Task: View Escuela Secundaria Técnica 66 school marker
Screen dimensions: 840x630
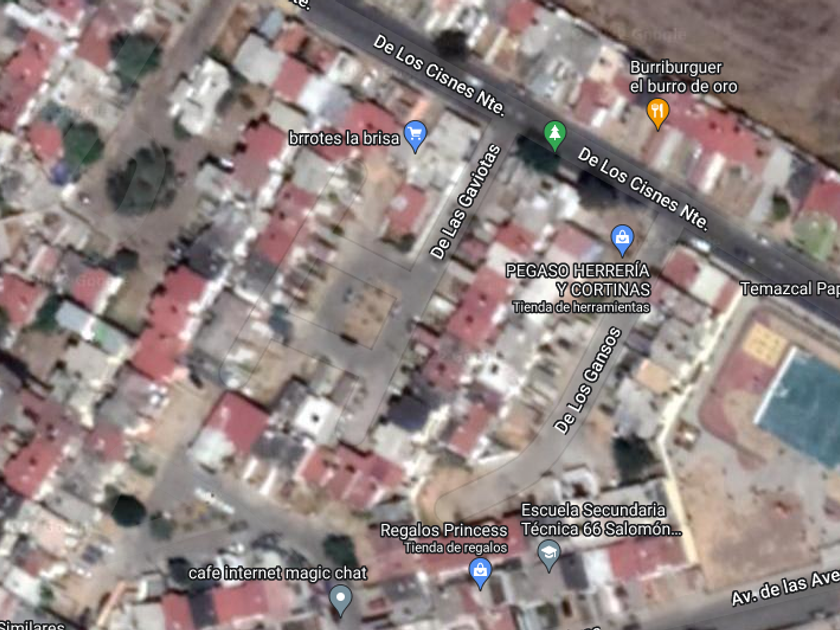Action: [549, 556]
